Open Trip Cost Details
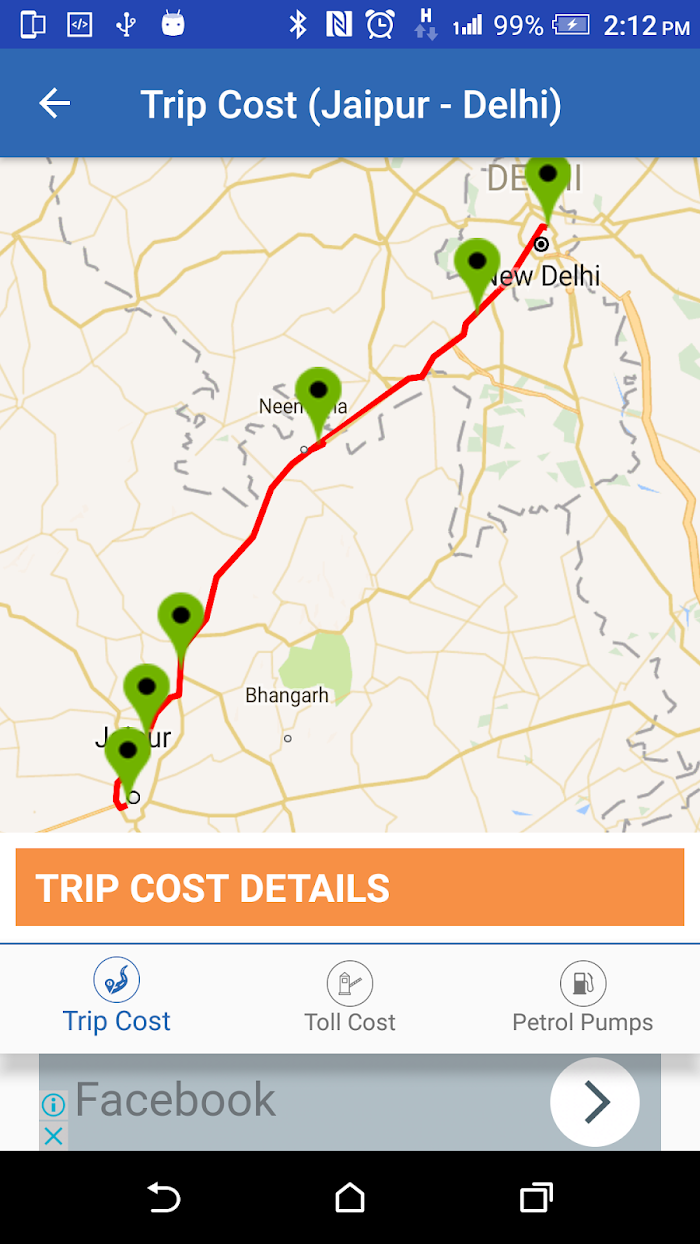700x1244 pixels. [350, 887]
